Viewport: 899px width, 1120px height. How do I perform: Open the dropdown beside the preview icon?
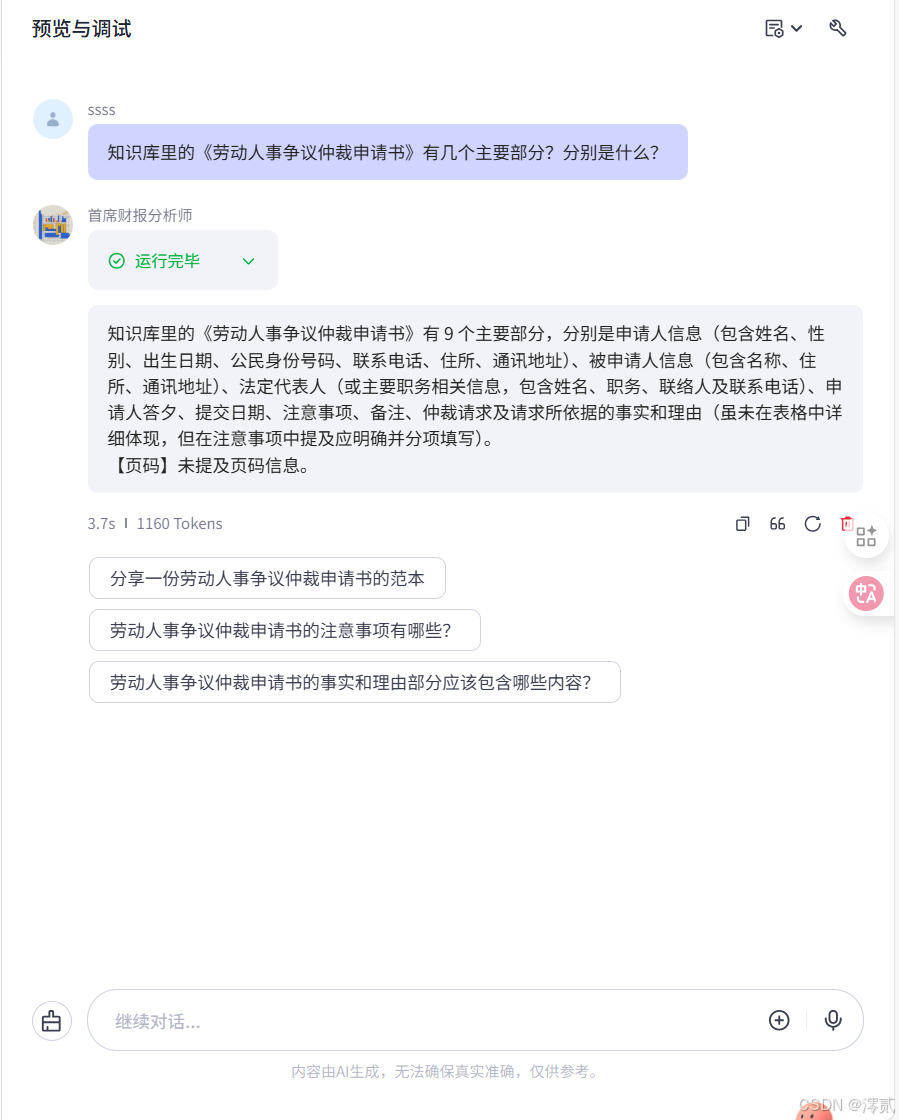pos(798,28)
